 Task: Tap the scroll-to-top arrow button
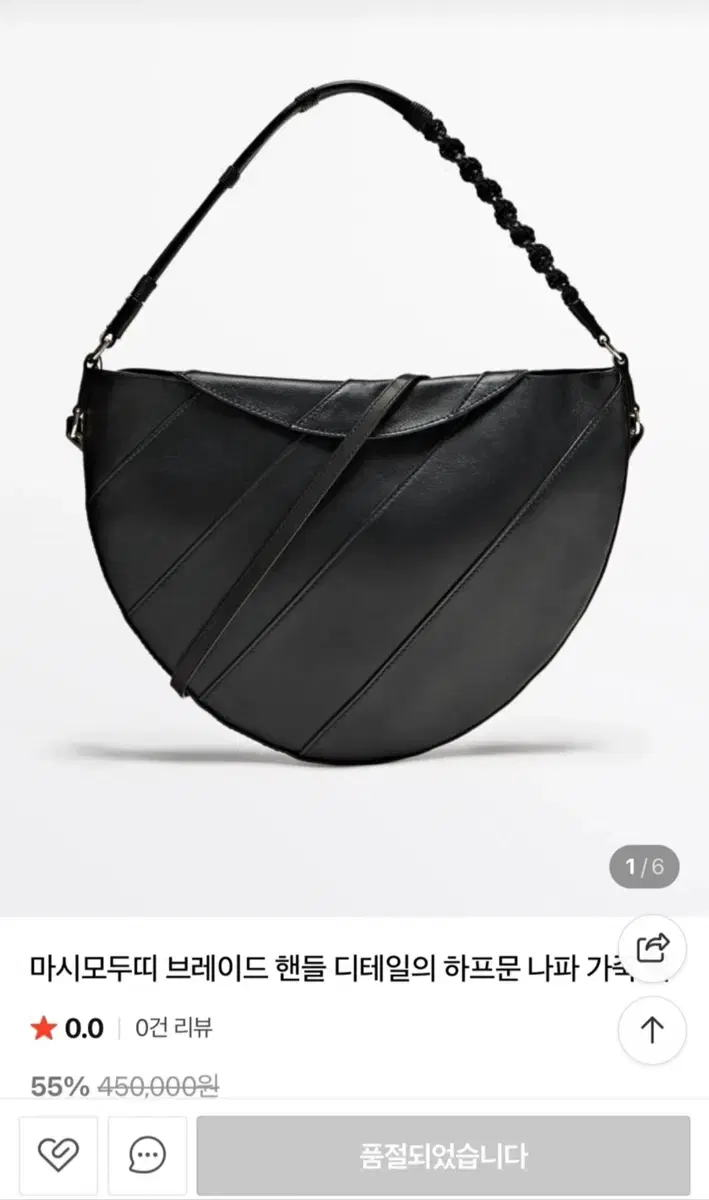652,1030
